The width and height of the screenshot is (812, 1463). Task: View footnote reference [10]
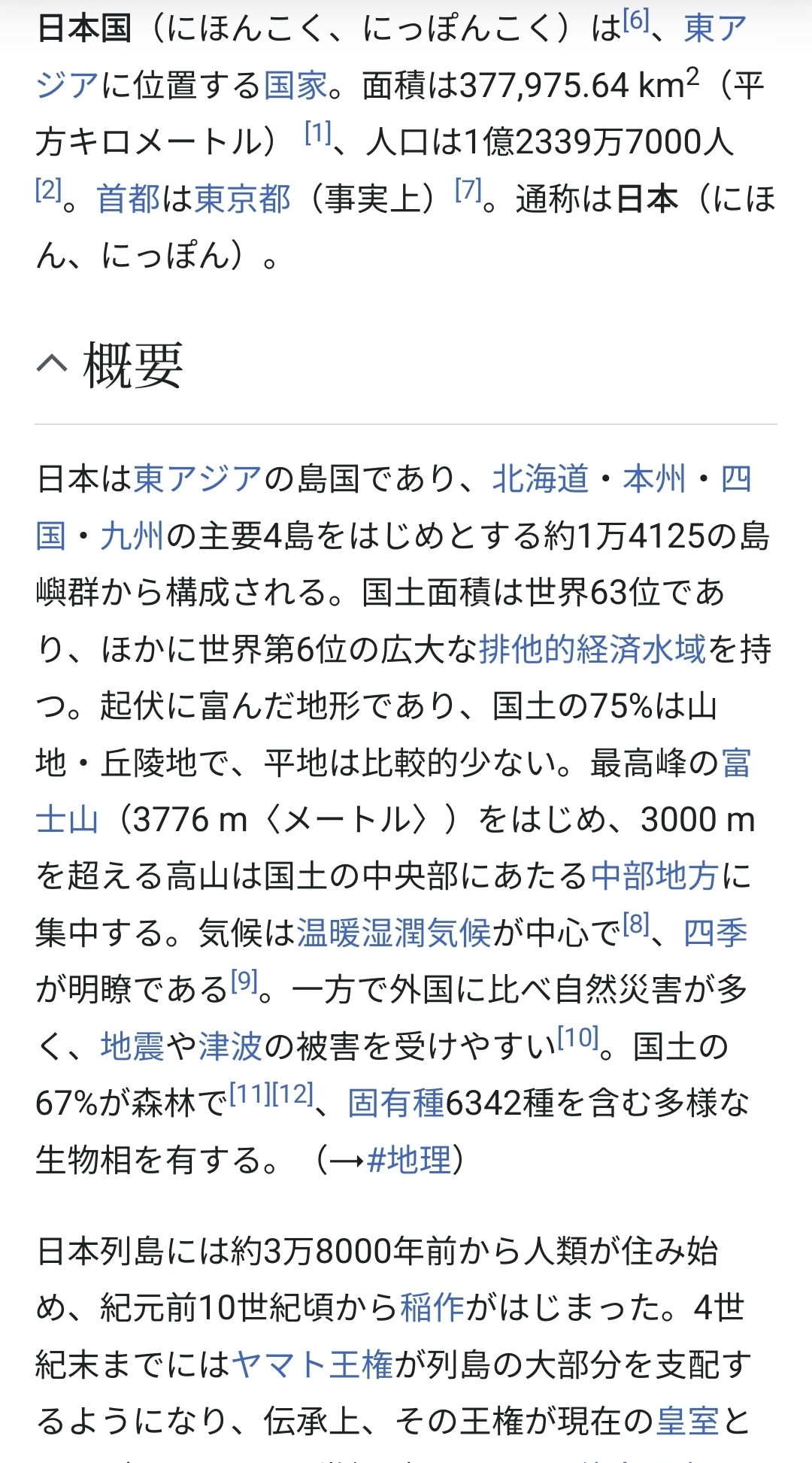pos(577,1038)
